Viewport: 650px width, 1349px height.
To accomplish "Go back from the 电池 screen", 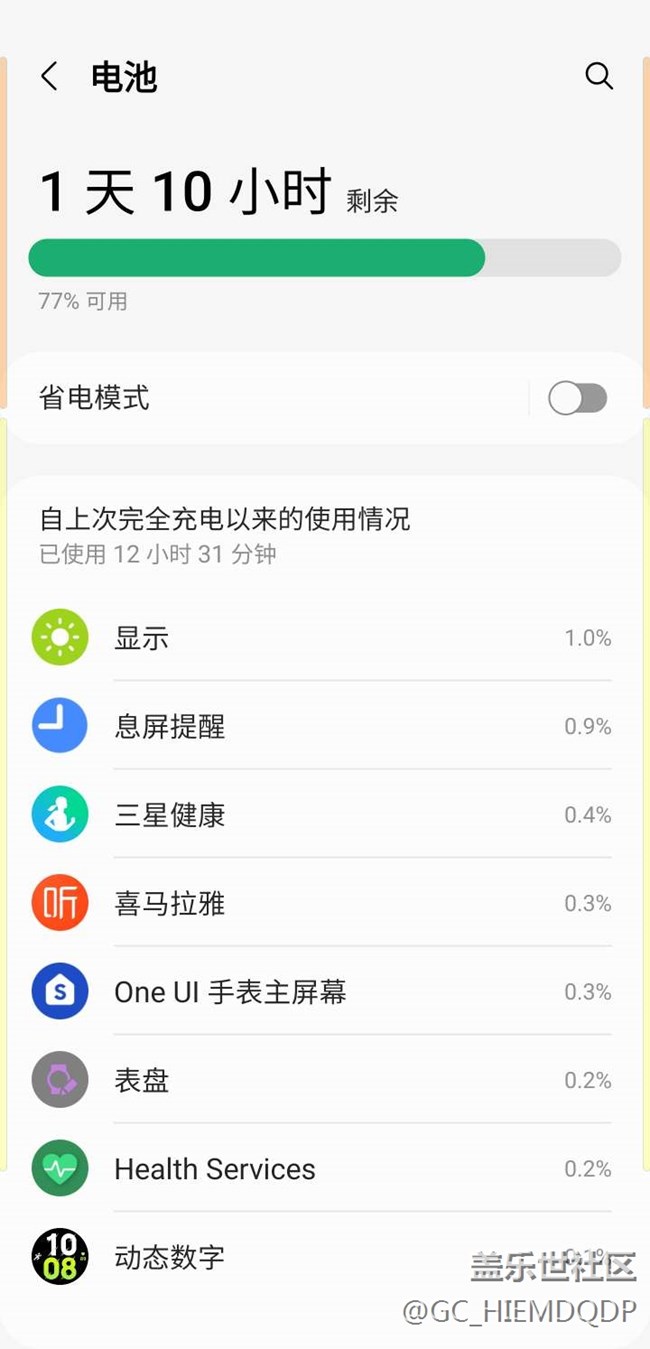I will (x=49, y=76).
